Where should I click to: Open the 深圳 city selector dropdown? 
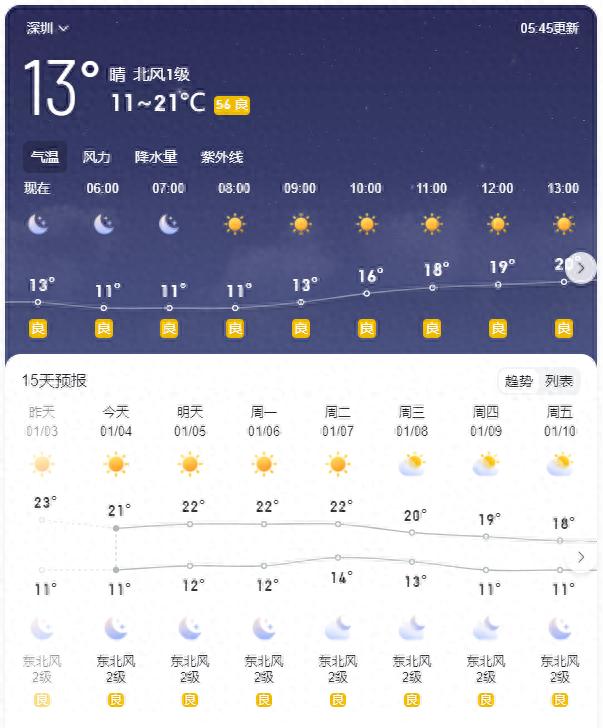tap(48, 28)
